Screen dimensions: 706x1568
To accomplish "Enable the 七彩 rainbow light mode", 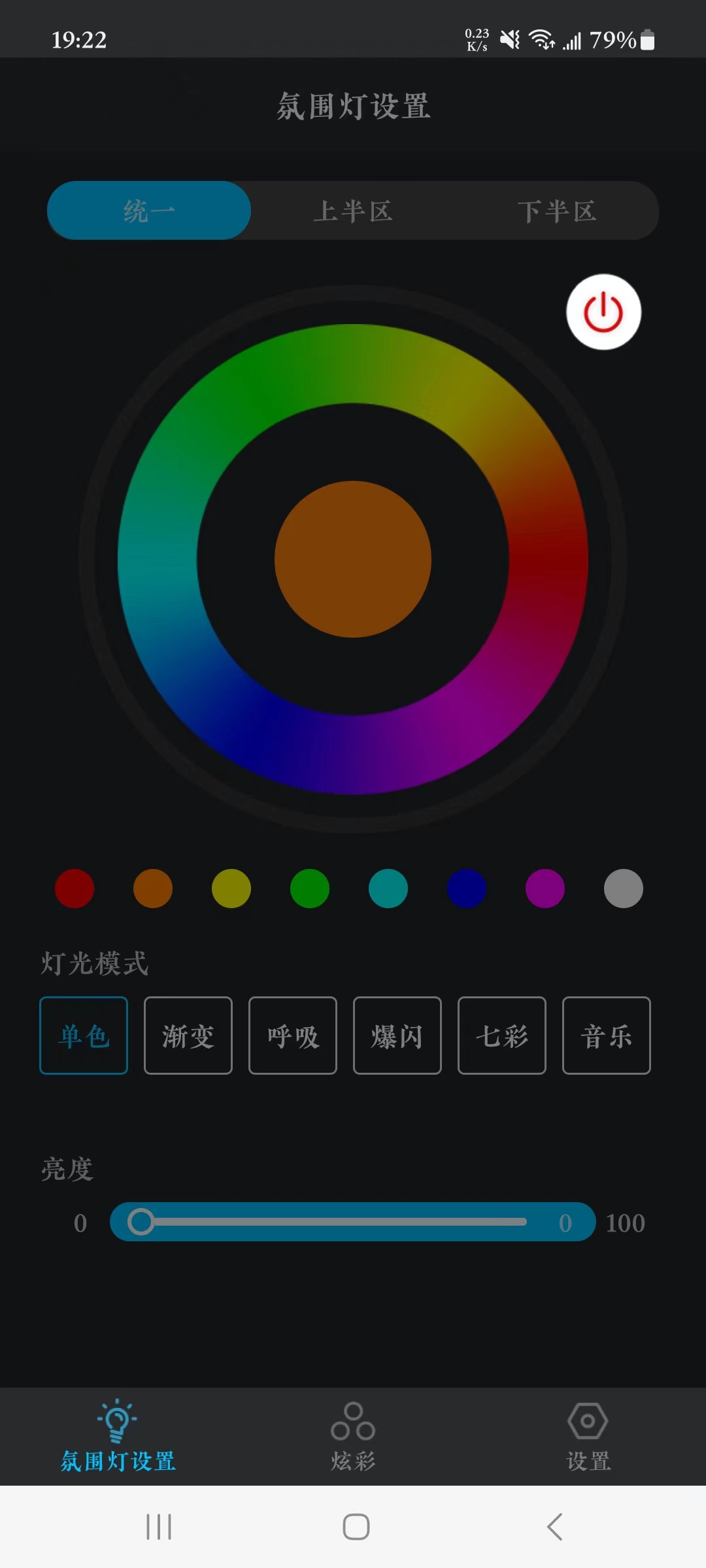I will pos(501,1036).
